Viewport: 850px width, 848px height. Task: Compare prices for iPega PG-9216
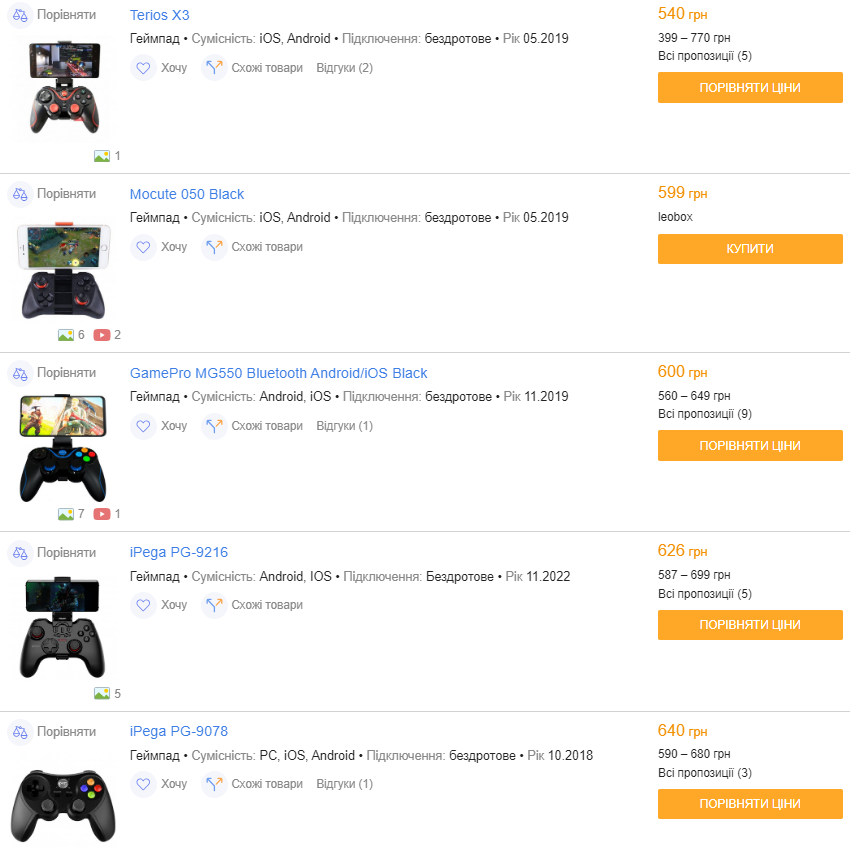(x=750, y=625)
